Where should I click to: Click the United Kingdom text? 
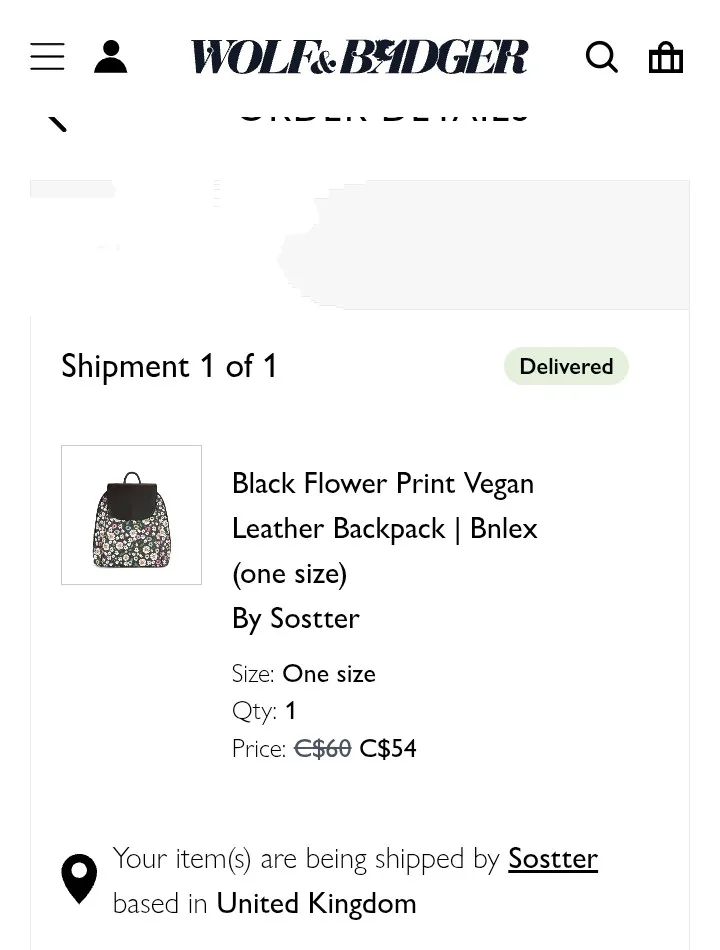click(x=316, y=902)
